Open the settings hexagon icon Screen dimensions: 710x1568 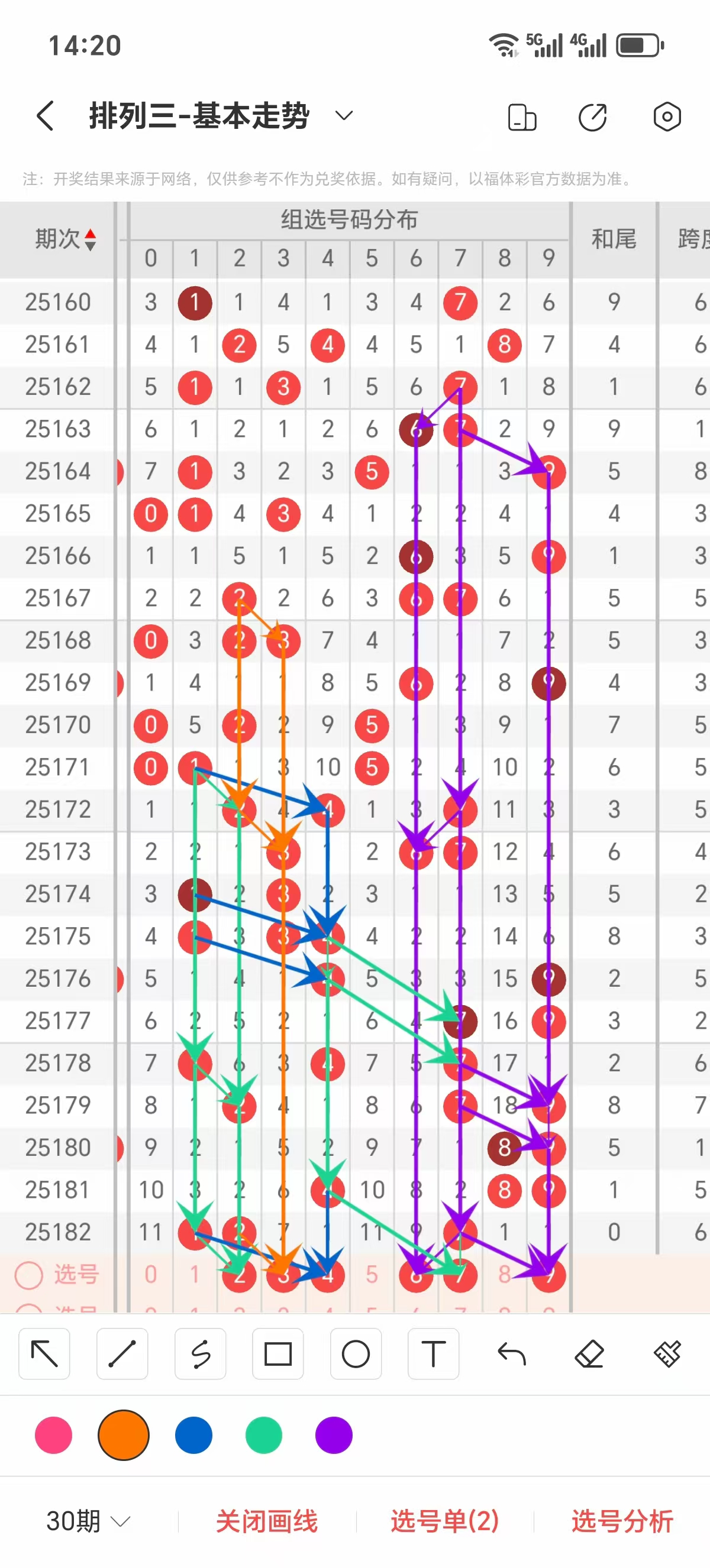[x=667, y=116]
